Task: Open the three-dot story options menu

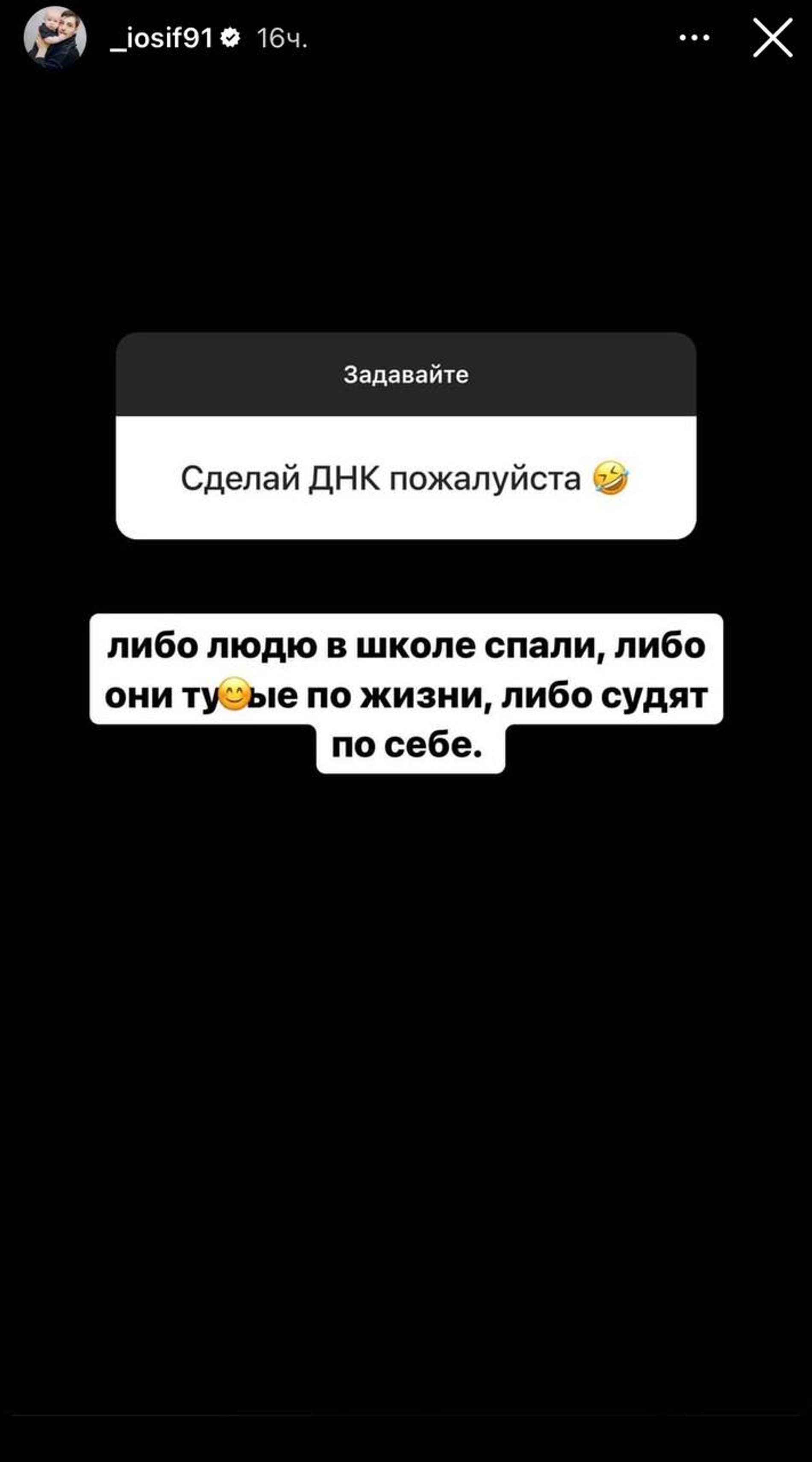Action: coord(694,38)
